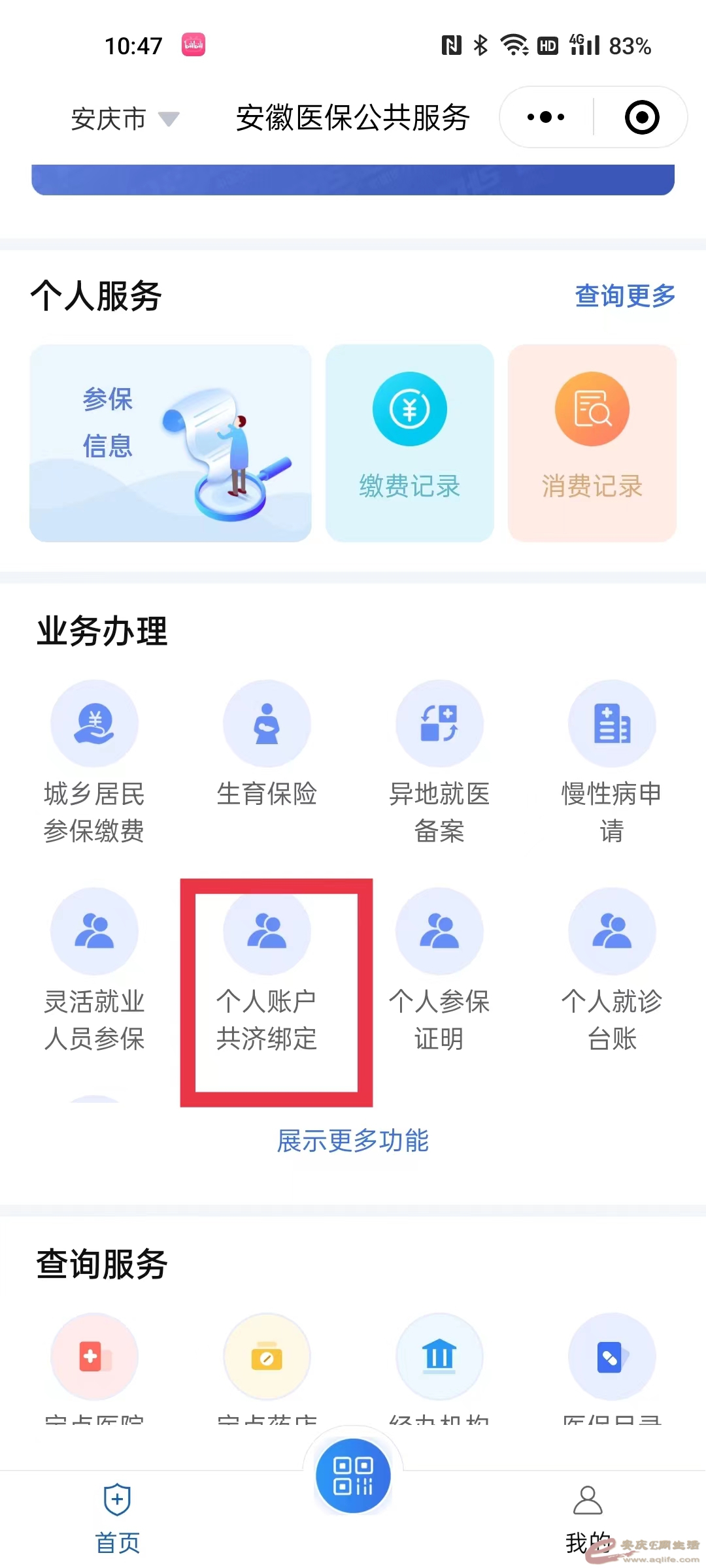Open 个人账户共济绑定

(x=267, y=969)
